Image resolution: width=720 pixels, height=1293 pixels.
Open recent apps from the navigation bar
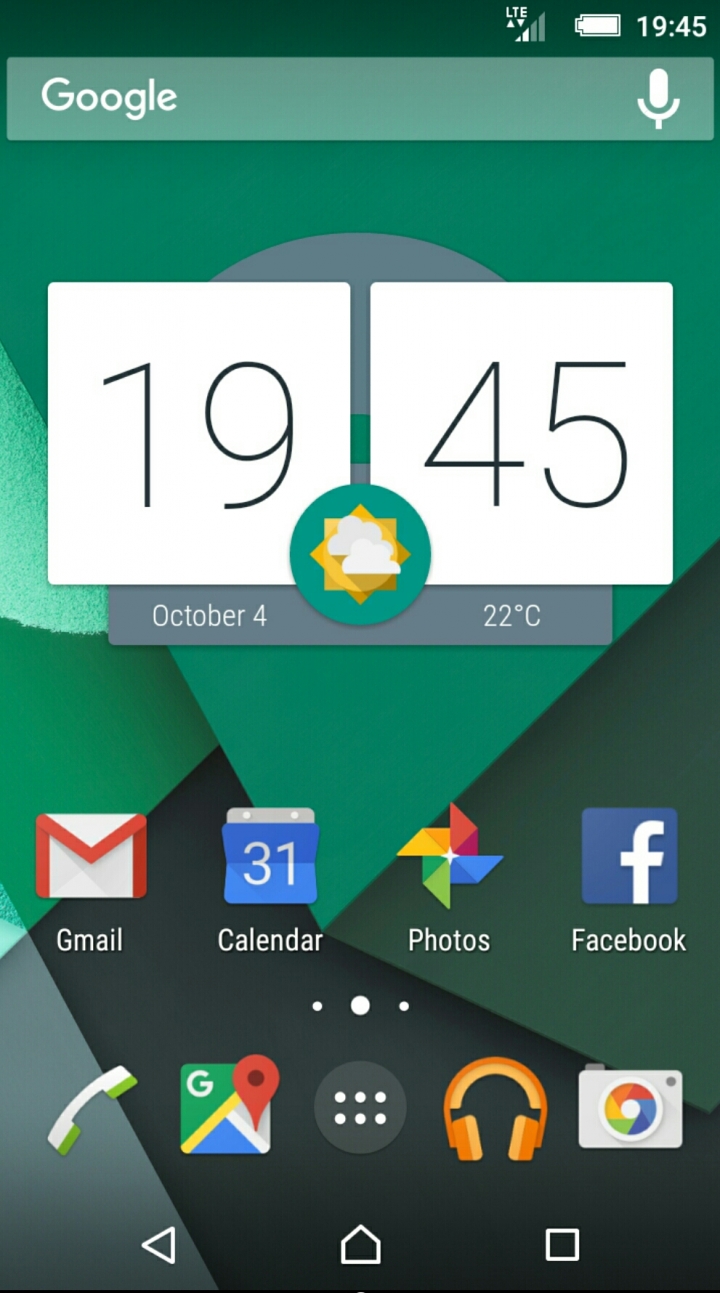(x=562, y=1245)
